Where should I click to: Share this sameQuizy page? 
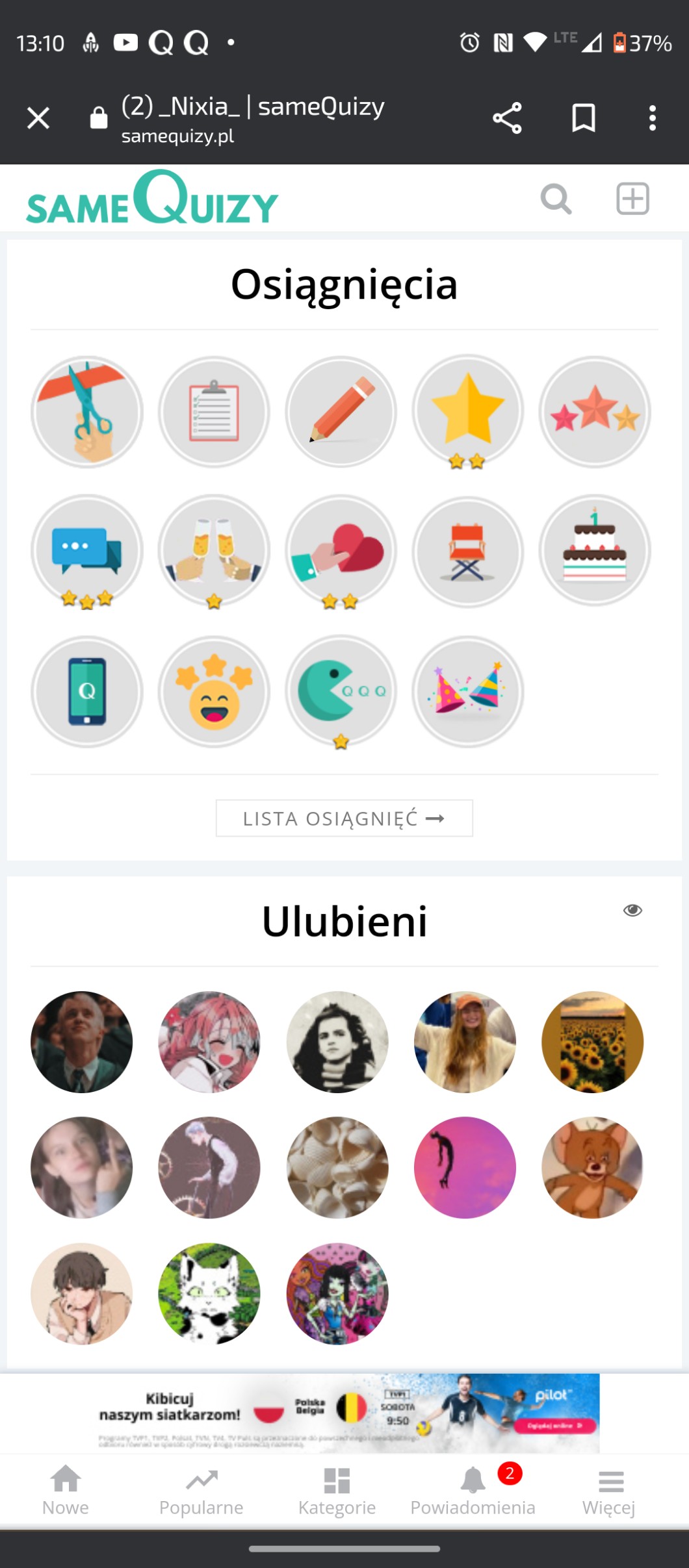click(507, 118)
